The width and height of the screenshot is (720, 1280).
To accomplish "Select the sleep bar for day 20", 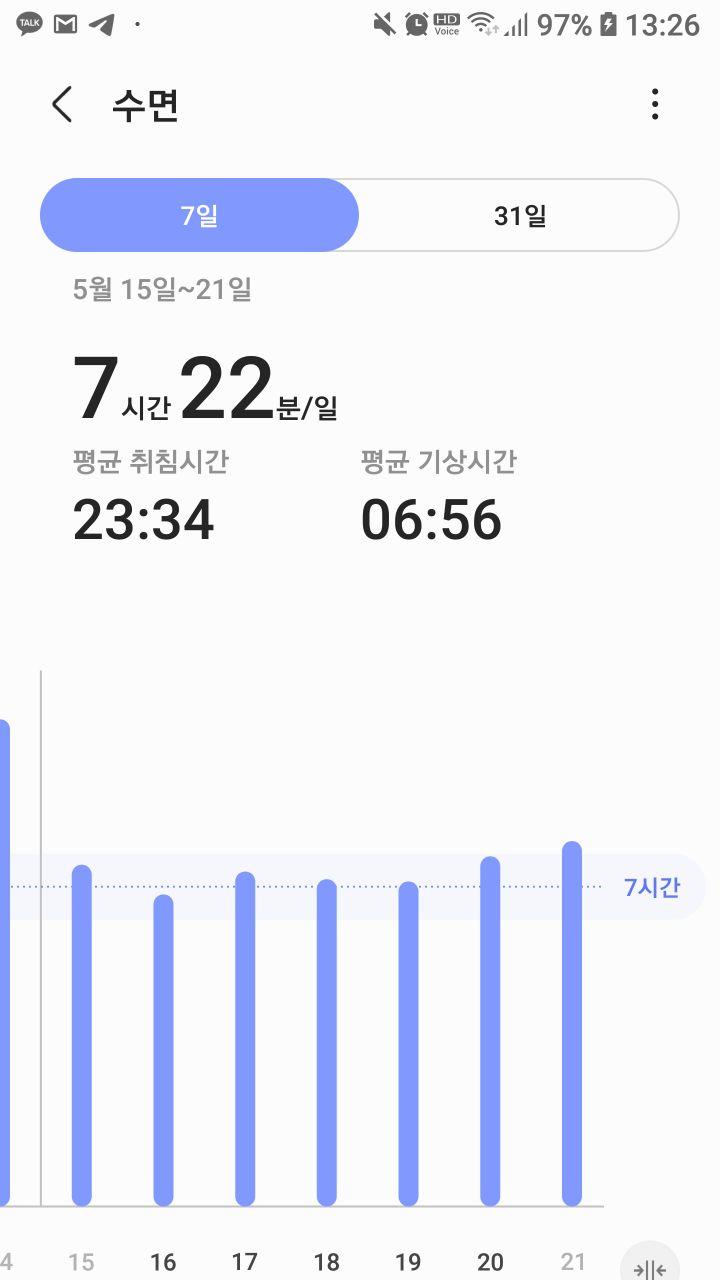I will click(490, 1030).
